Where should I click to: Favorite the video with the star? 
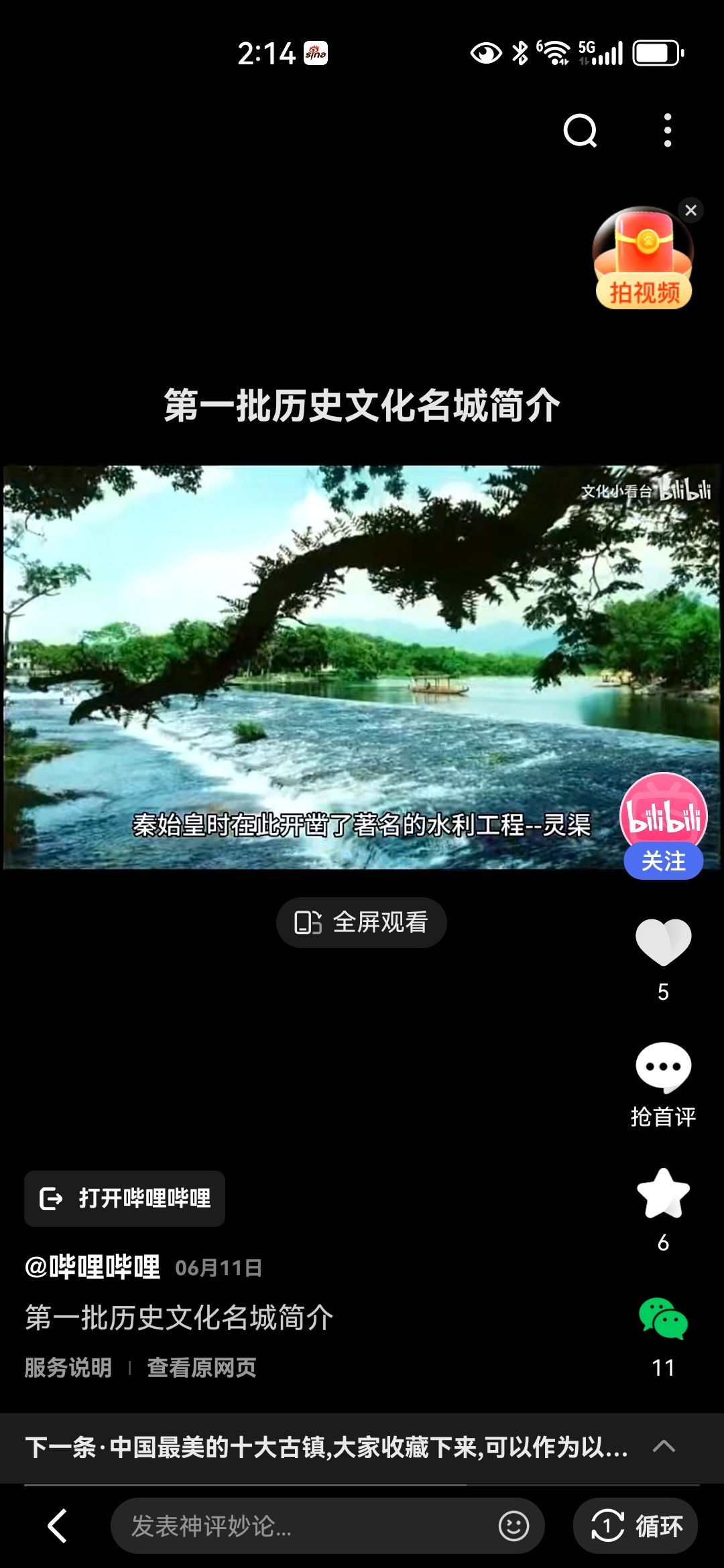click(x=663, y=1193)
